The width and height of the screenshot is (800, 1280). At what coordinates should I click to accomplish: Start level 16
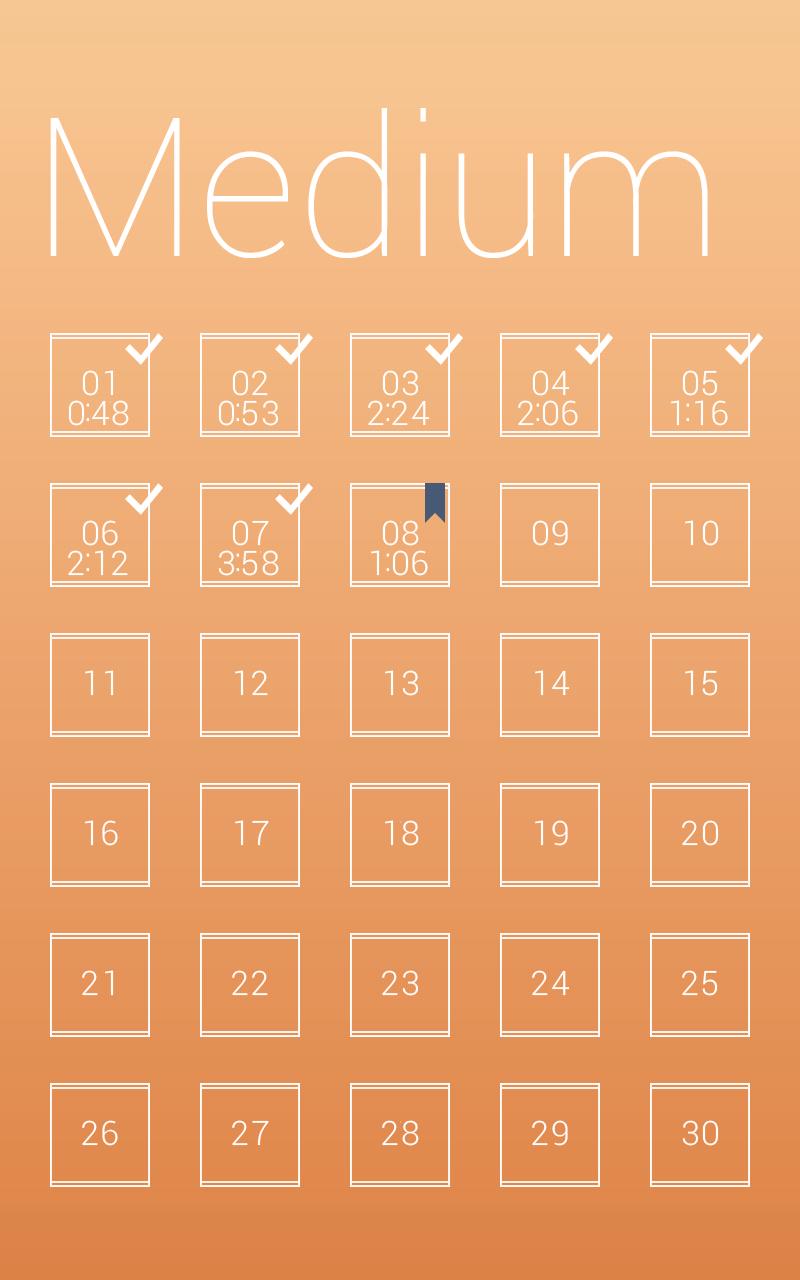click(x=100, y=835)
